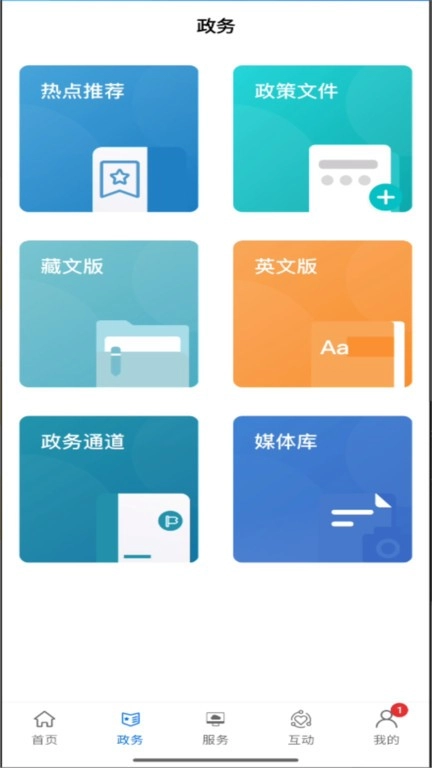Open the 政策文件 card
The width and height of the screenshot is (432, 768).
pyautogui.click(x=322, y=139)
